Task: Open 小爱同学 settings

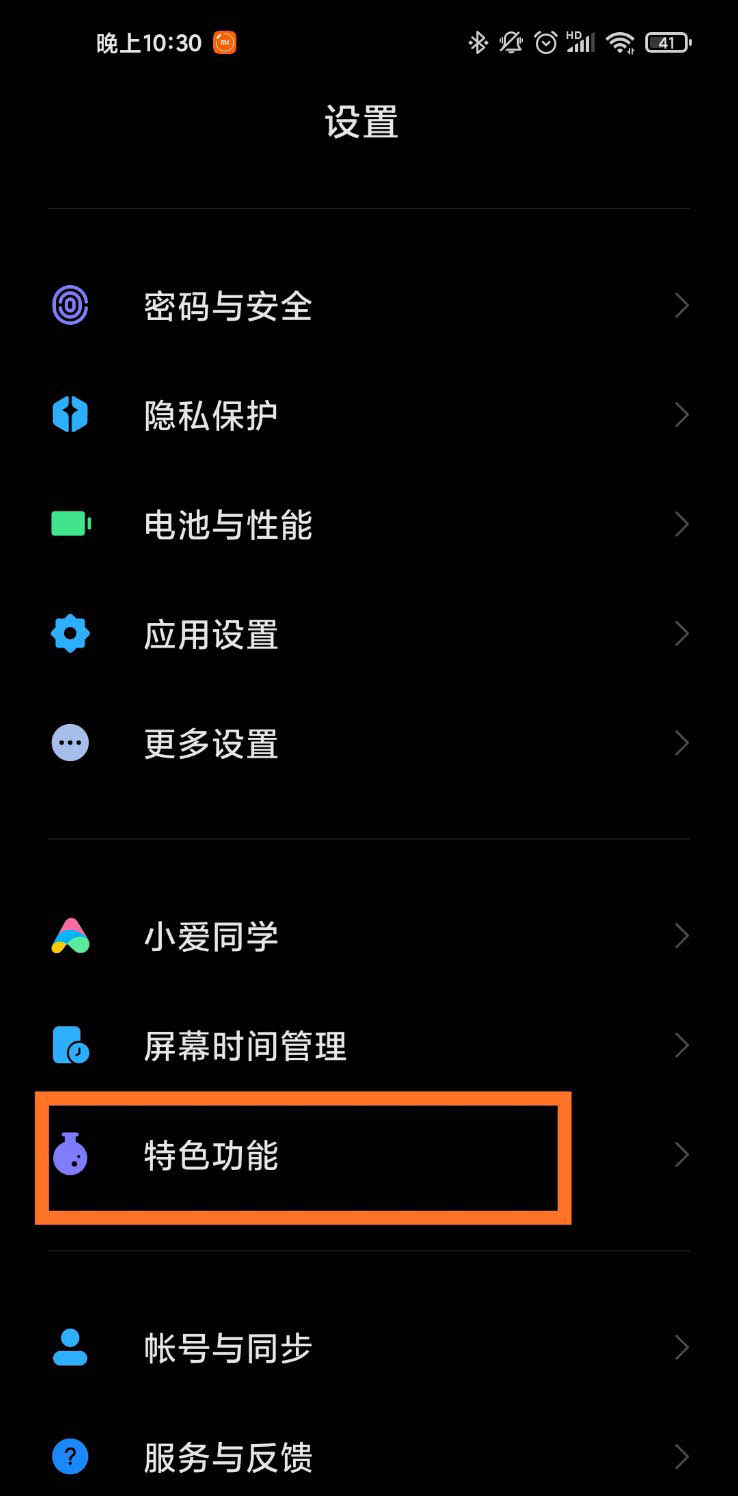Action: click(x=369, y=937)
